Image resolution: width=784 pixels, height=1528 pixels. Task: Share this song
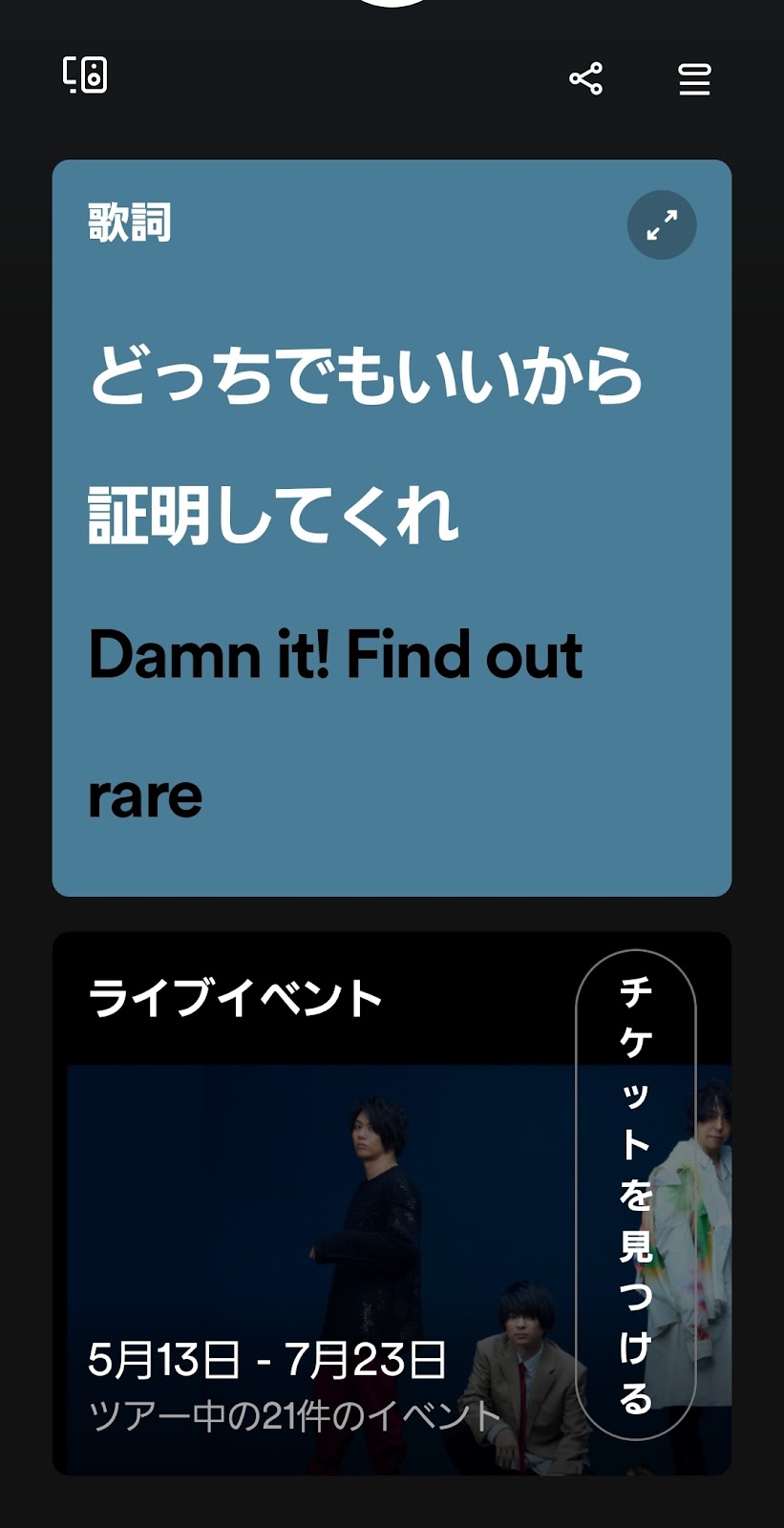click(585, 78)
